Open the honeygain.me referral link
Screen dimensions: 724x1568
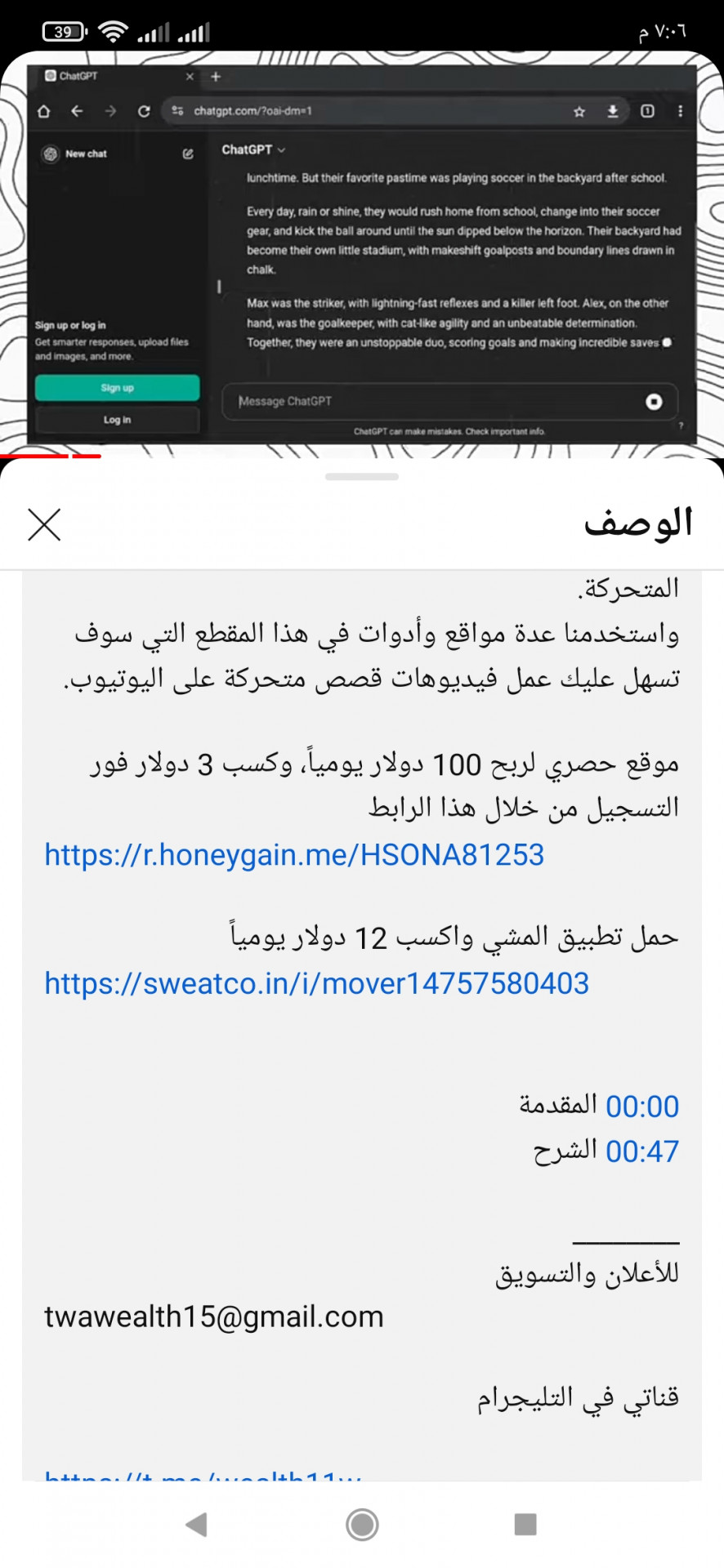click(x=294, y=855)
